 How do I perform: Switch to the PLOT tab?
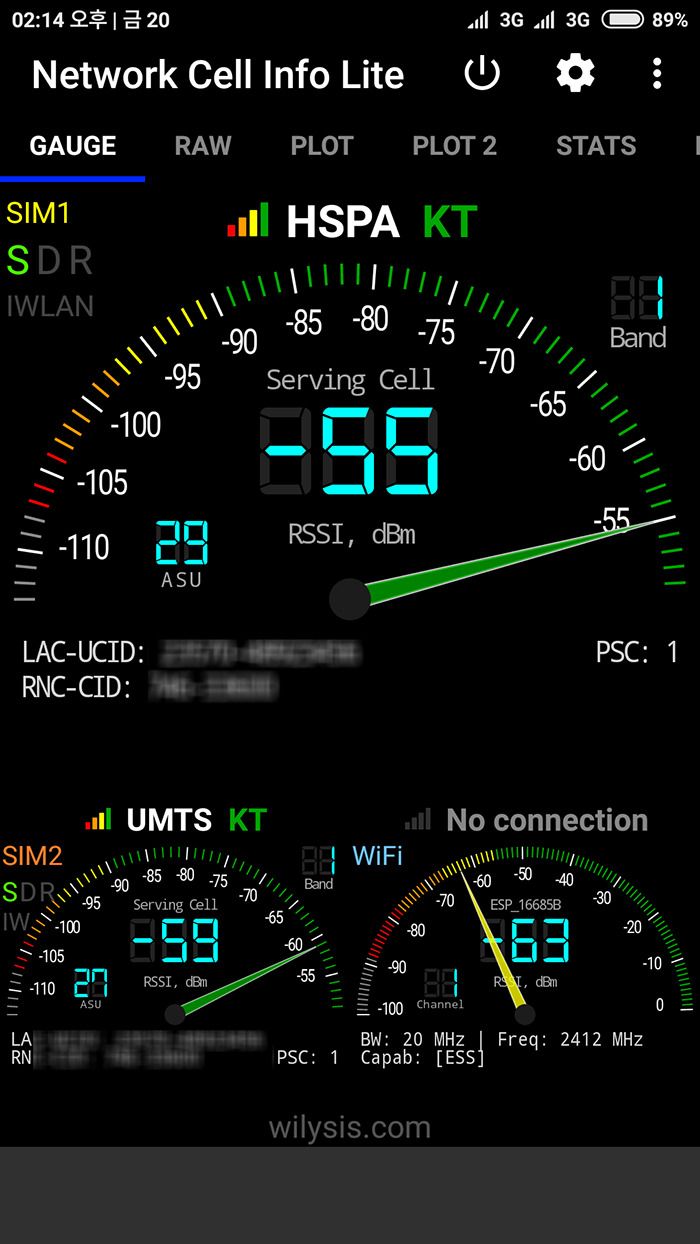point(322,146)
